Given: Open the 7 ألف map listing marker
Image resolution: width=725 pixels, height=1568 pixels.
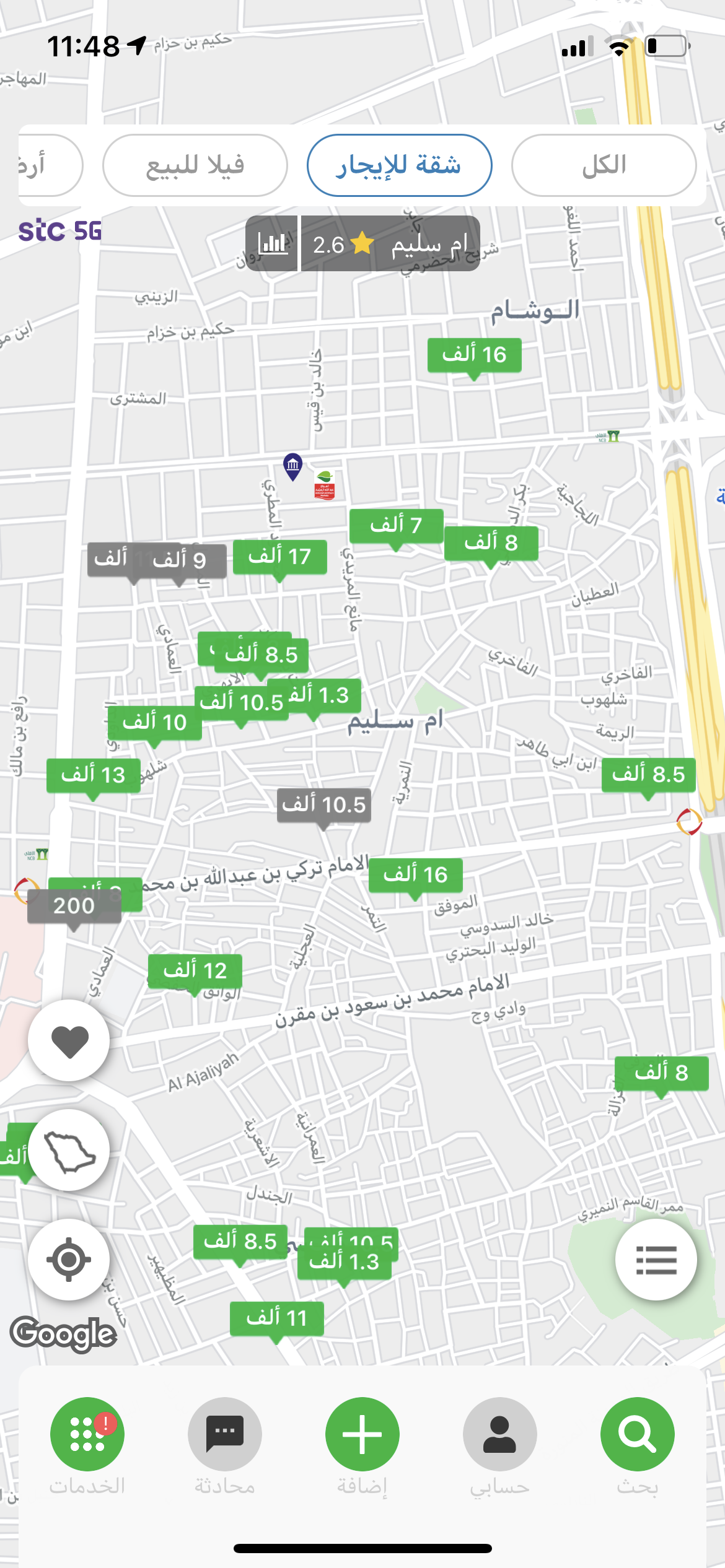Looking at the screenshot, I should [x=397, y=525].
